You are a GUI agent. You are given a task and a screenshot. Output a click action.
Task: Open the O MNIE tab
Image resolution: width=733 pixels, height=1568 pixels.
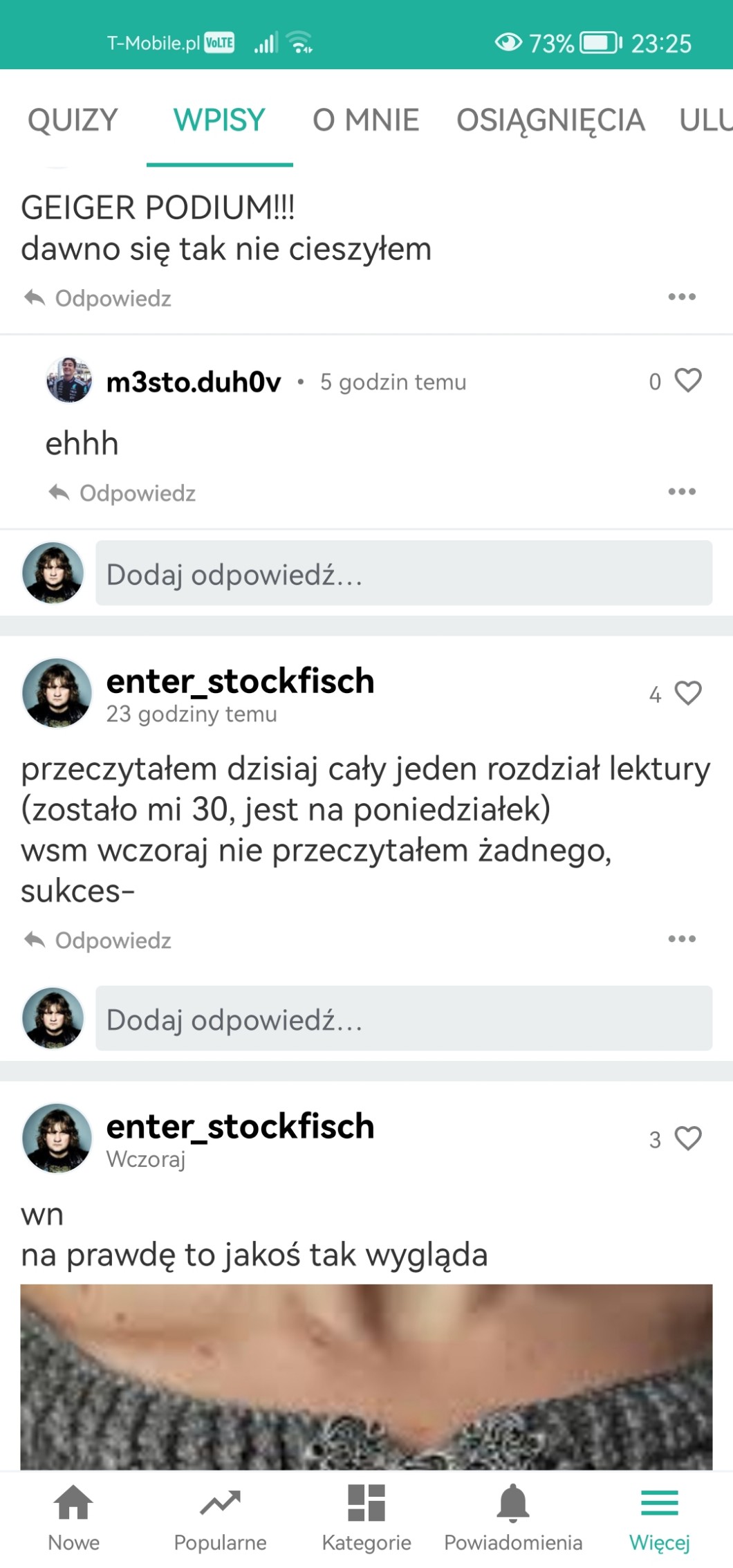click(366, 120)
